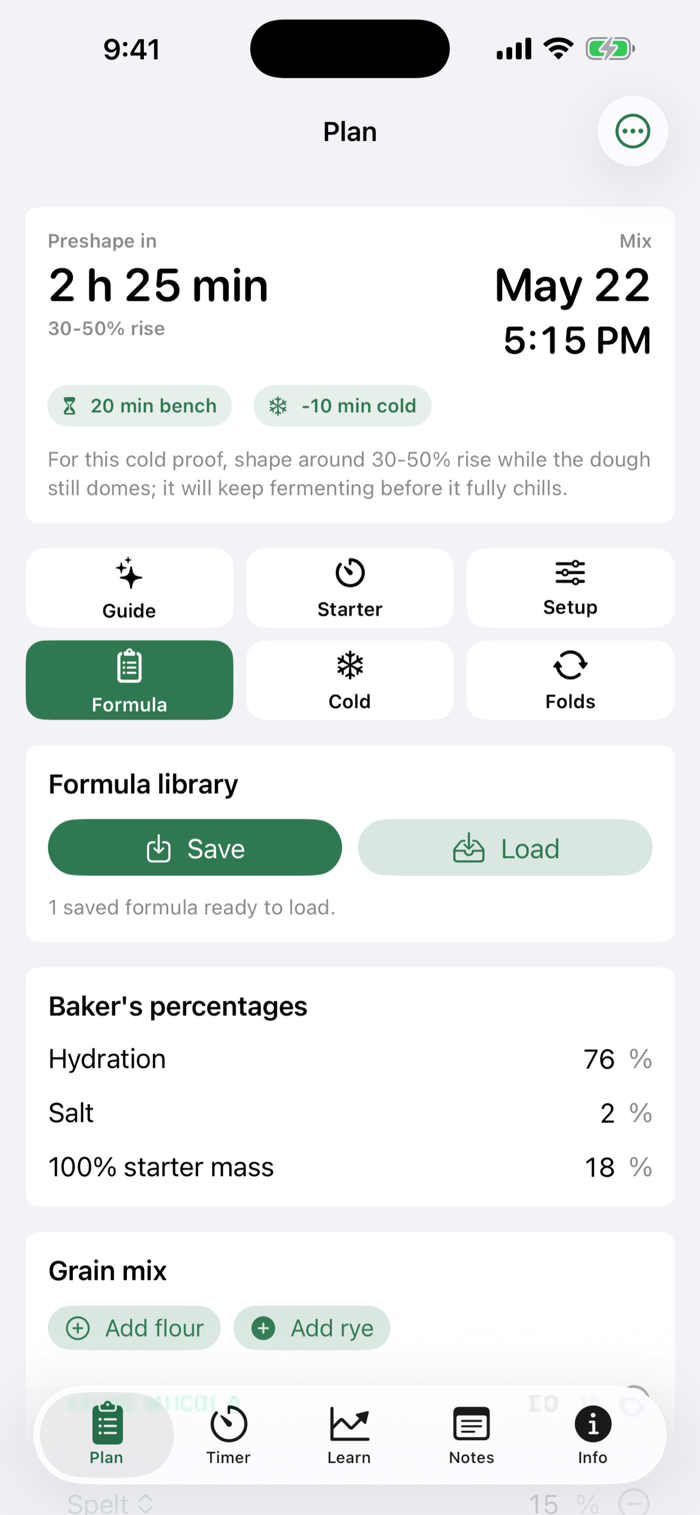Select the Starter section

point(350,588)
